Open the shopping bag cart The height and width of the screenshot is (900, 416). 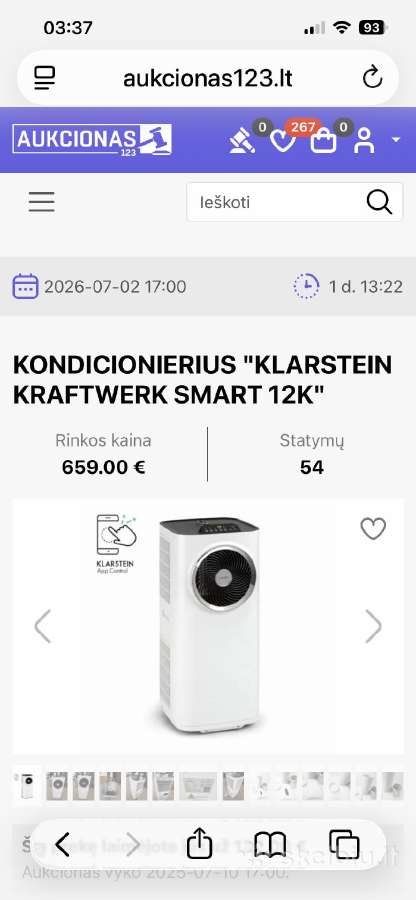[x=323, y=140]
